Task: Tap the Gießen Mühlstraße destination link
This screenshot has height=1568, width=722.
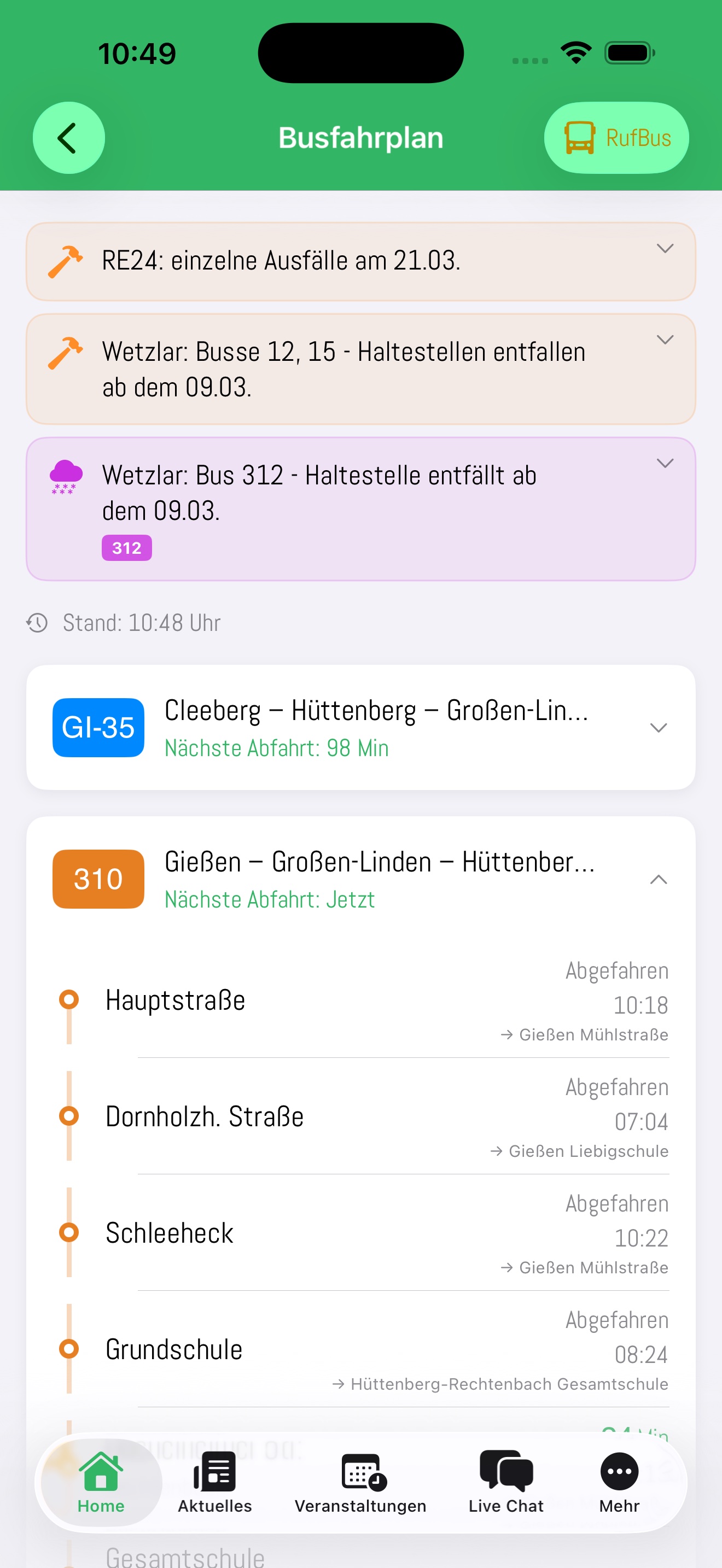Action: coord(585,1034)
